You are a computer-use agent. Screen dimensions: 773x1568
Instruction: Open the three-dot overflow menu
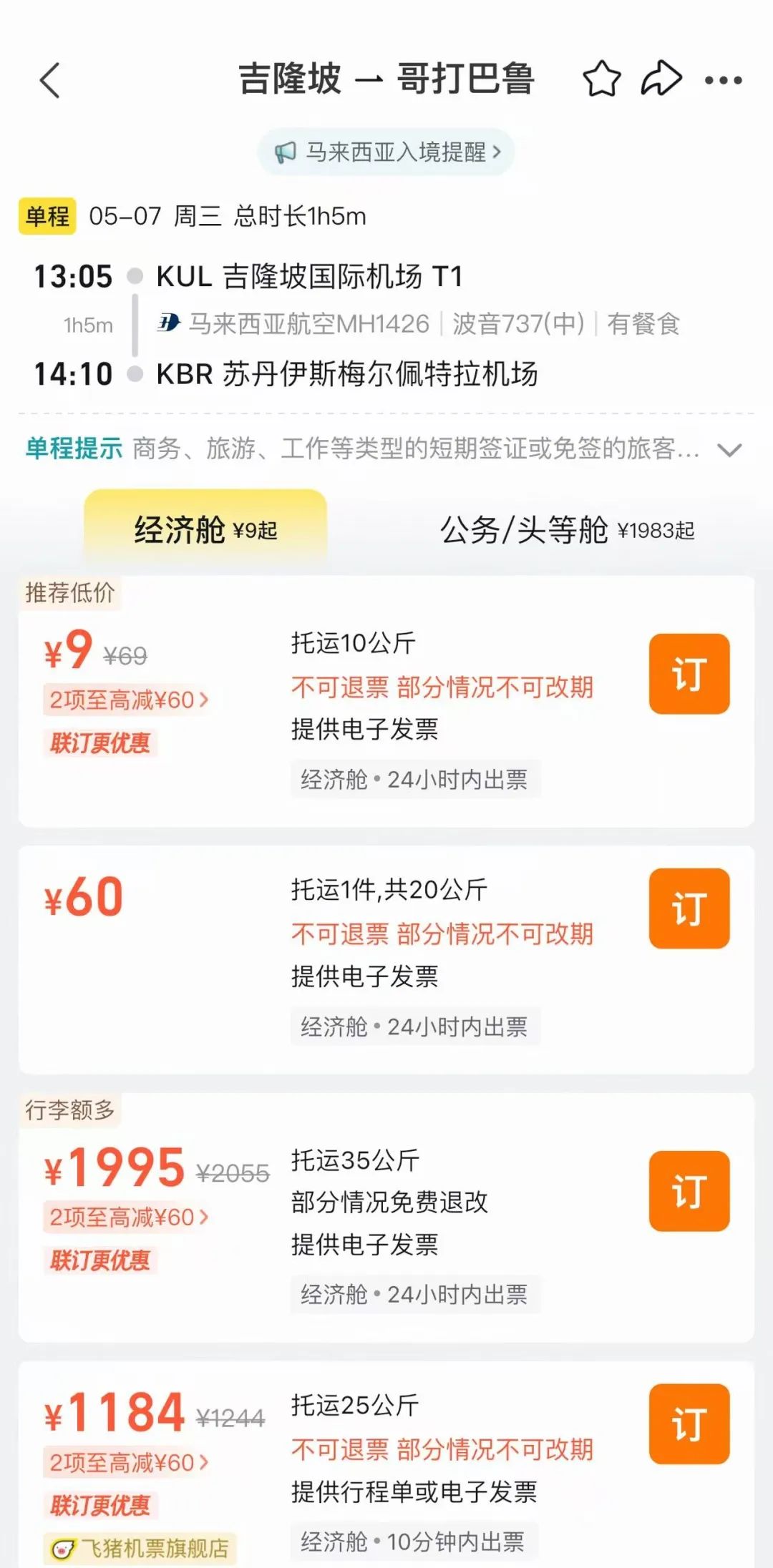[x=723, y=80]
